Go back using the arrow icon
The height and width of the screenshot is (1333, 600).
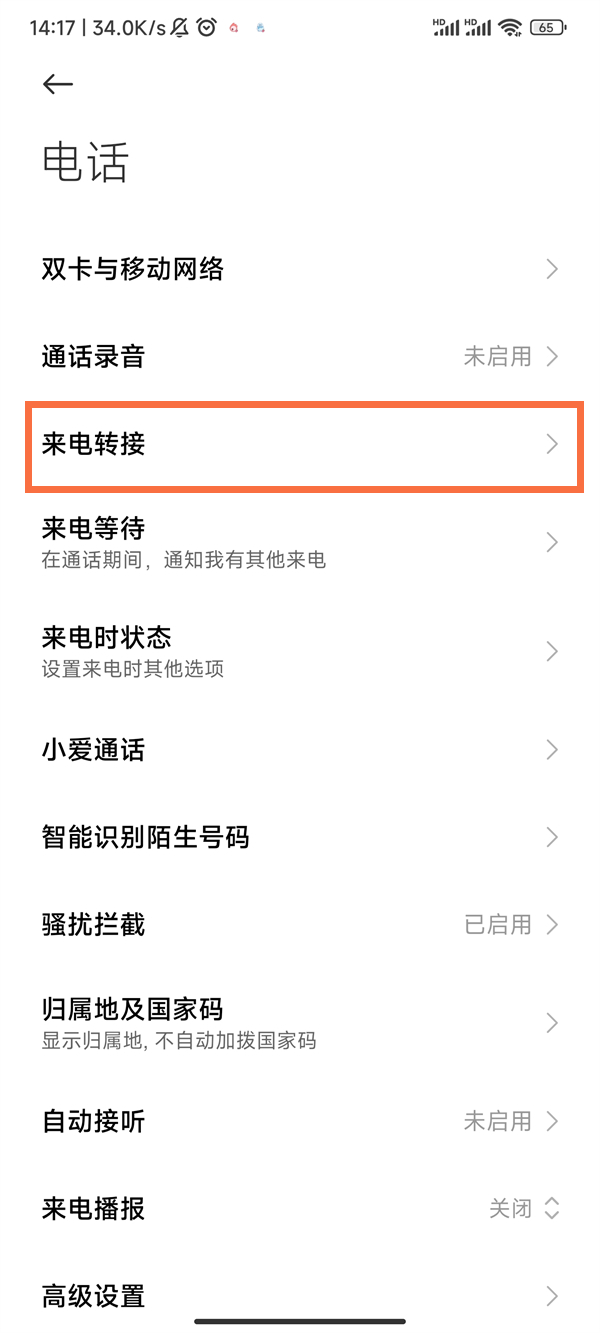pos(58,85)
